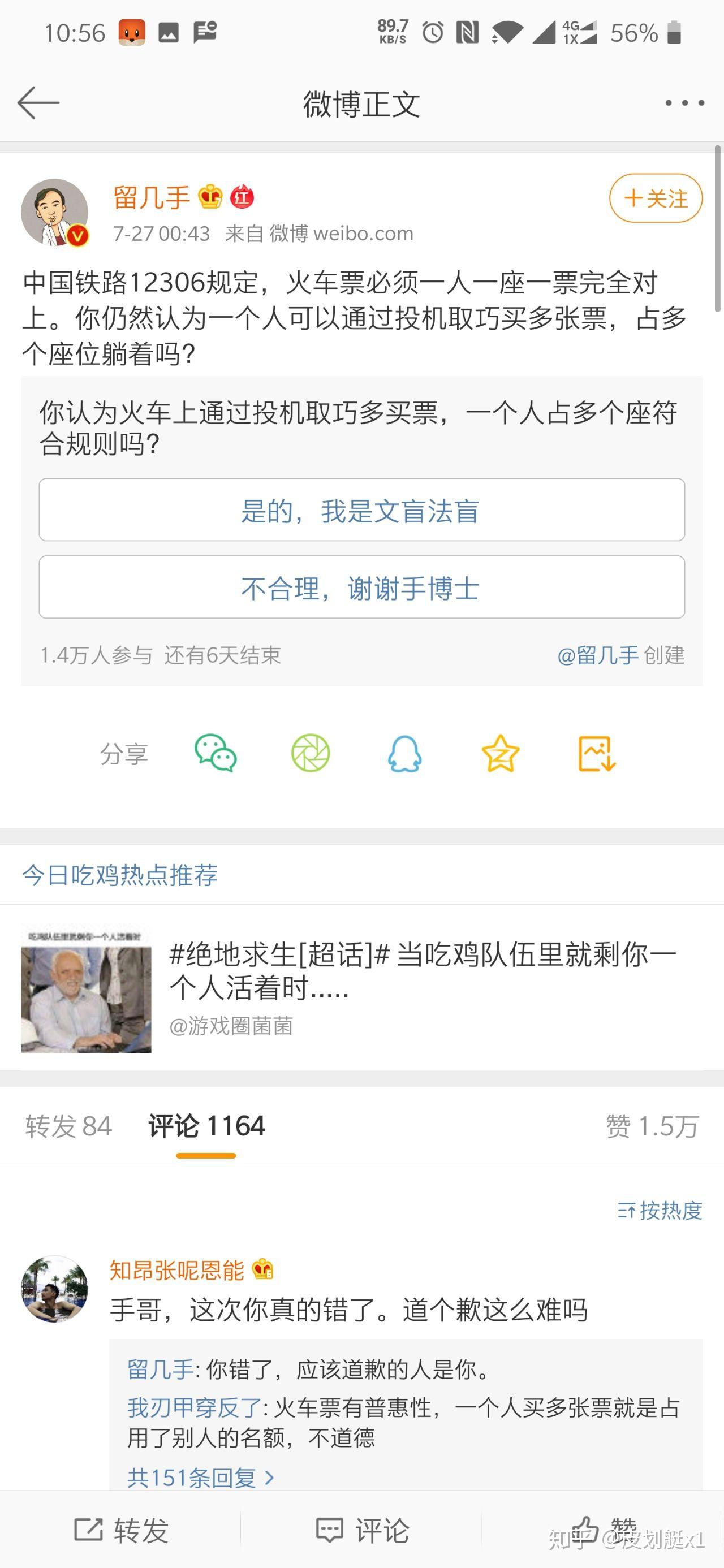Switch to the 赞 1.5万 tab
This screenshot has width=724, height=1568.
652,1126
